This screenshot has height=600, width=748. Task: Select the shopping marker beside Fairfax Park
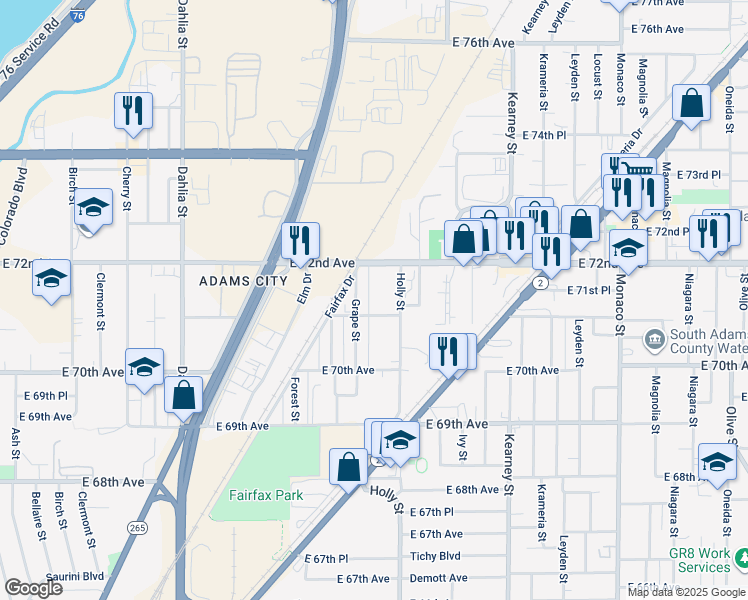349,466
